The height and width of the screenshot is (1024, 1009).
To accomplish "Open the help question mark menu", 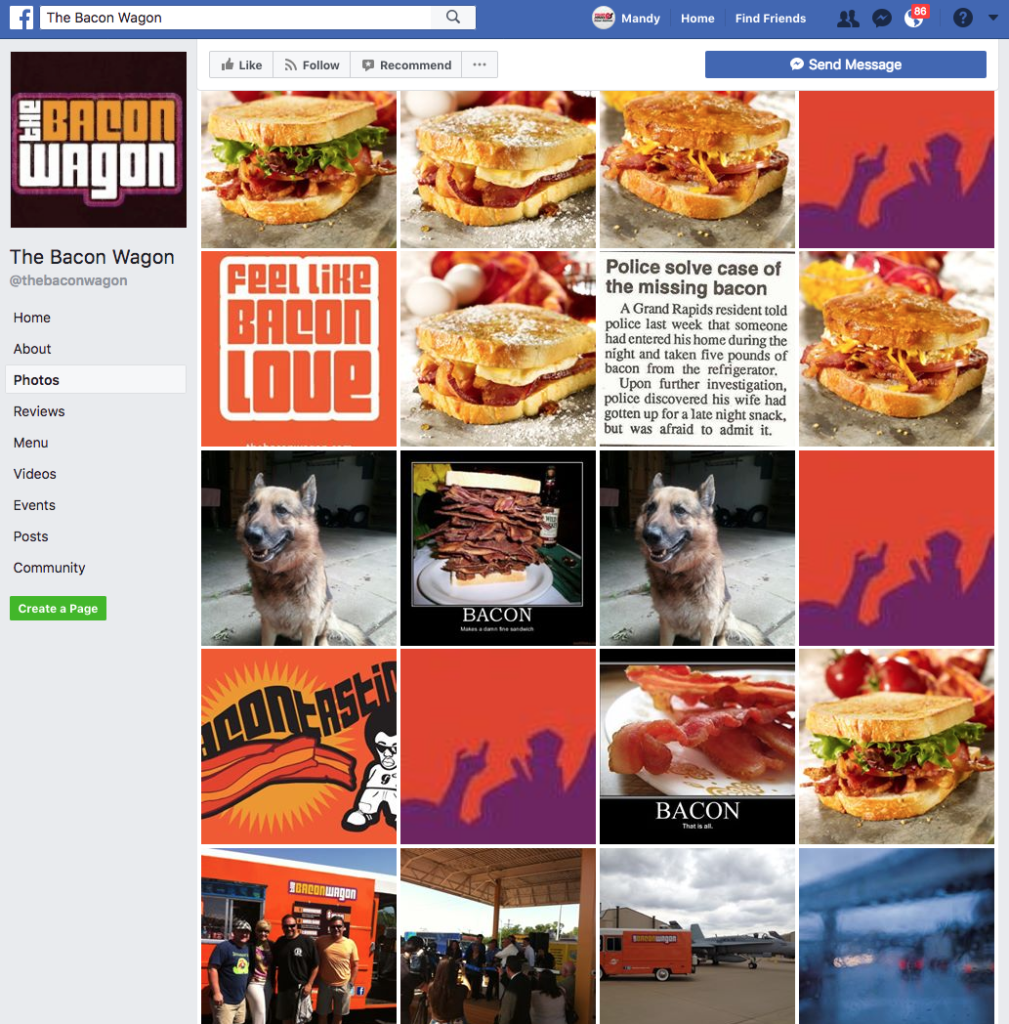I will point(962,18).
